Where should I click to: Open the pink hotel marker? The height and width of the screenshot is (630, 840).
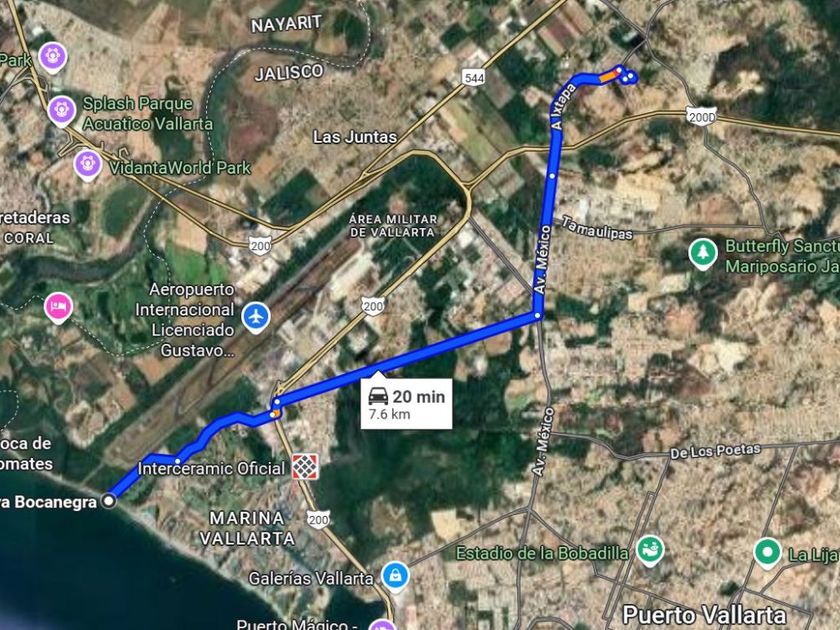(x=58, y=308)
